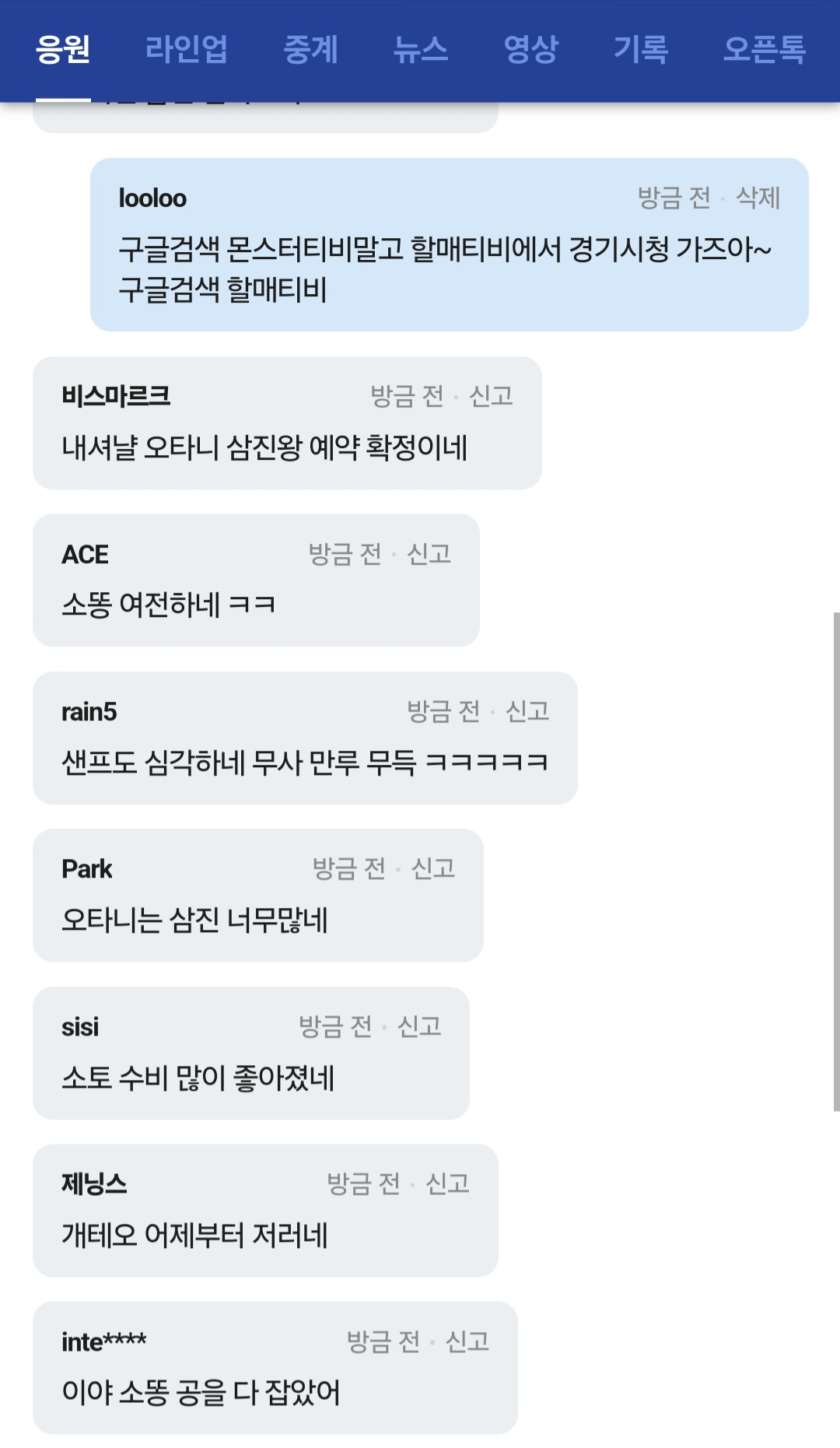Report Park's comment

(x=432, y=868)
